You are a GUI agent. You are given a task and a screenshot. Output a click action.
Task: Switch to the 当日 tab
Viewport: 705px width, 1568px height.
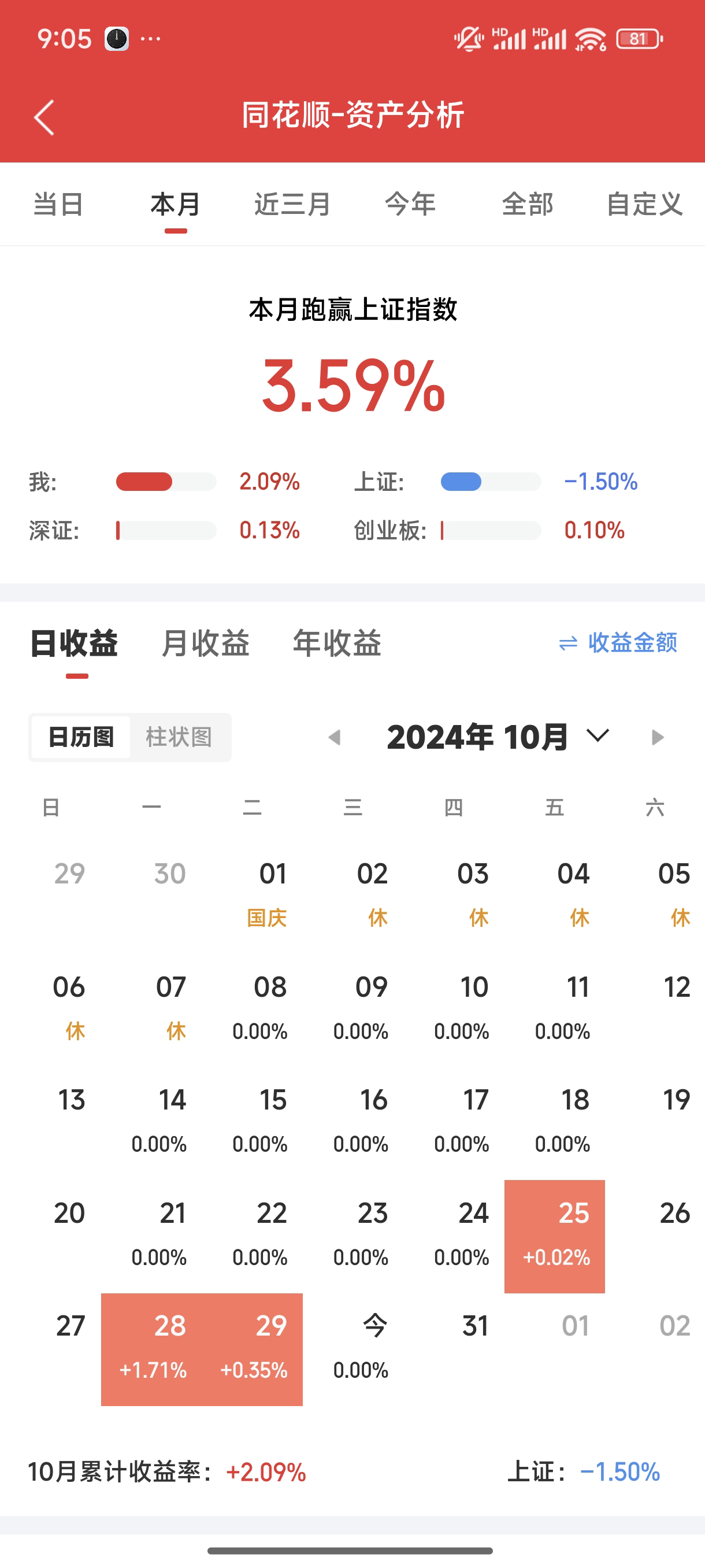58,204
